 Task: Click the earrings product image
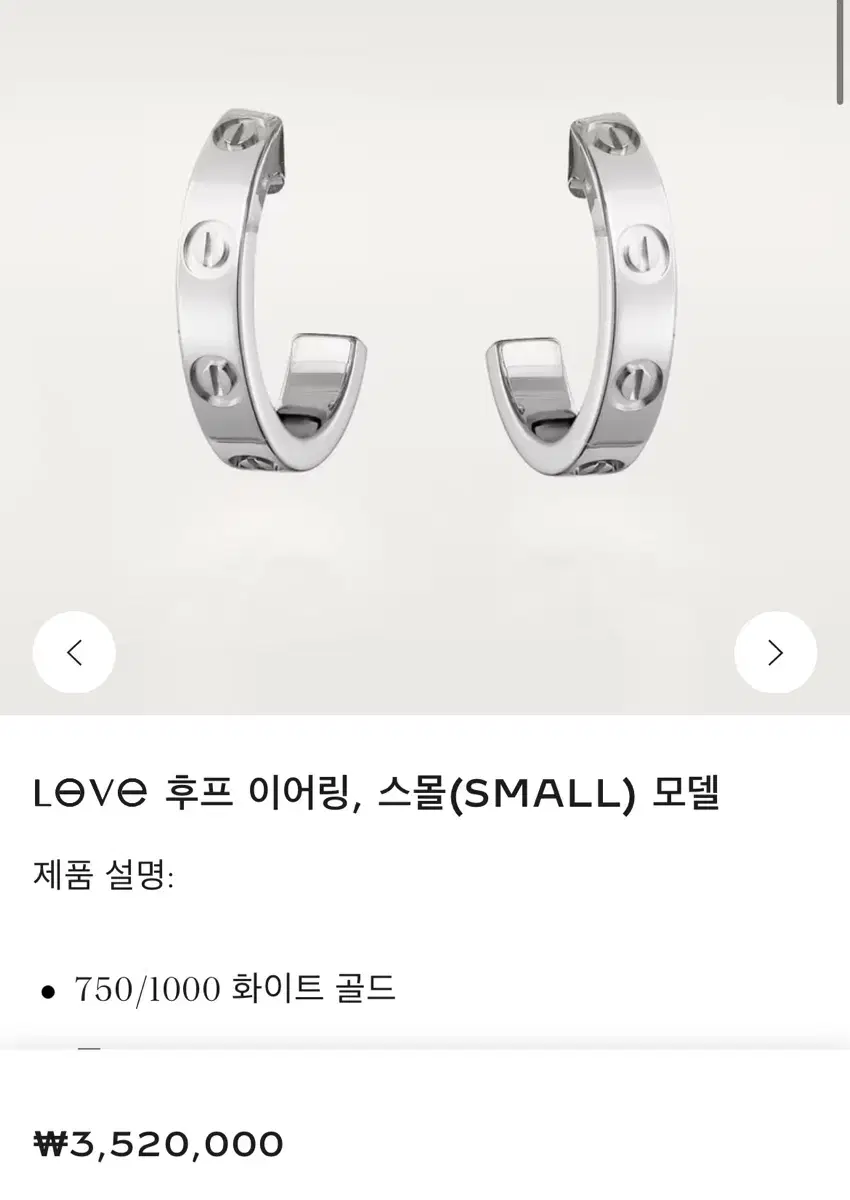(425, 300)
